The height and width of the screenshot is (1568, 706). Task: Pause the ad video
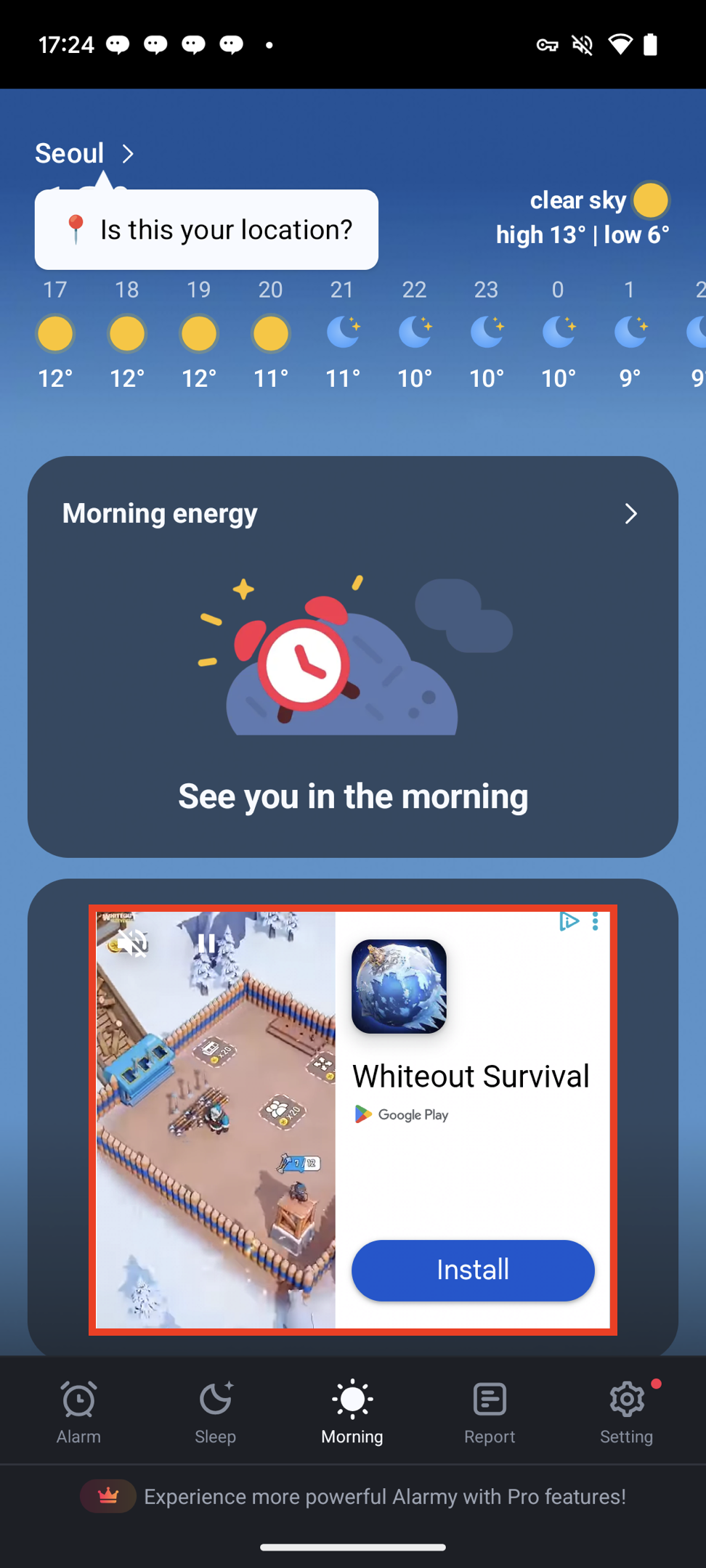[x=206, y=943]
